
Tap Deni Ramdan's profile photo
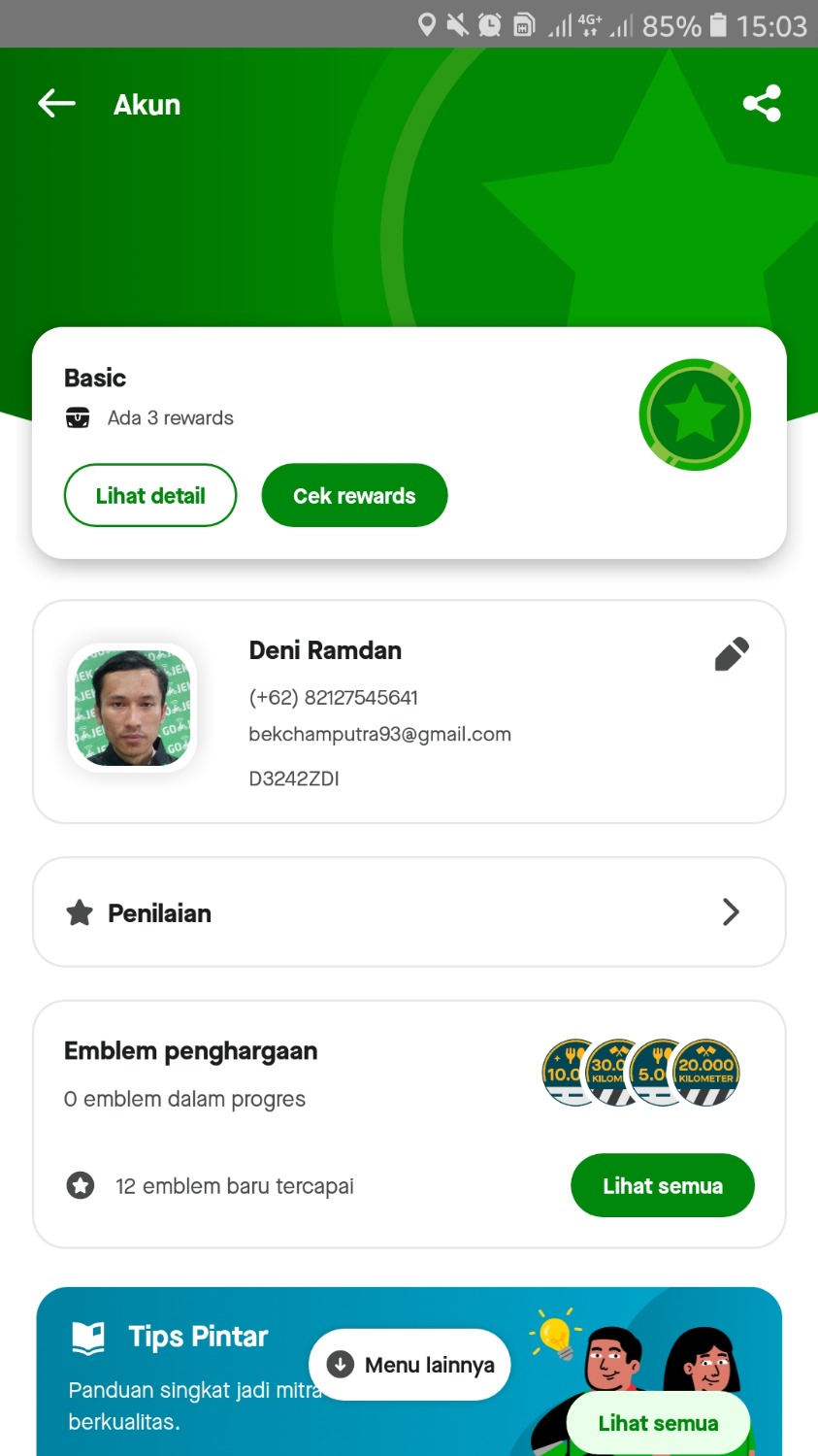pos(133,708)
